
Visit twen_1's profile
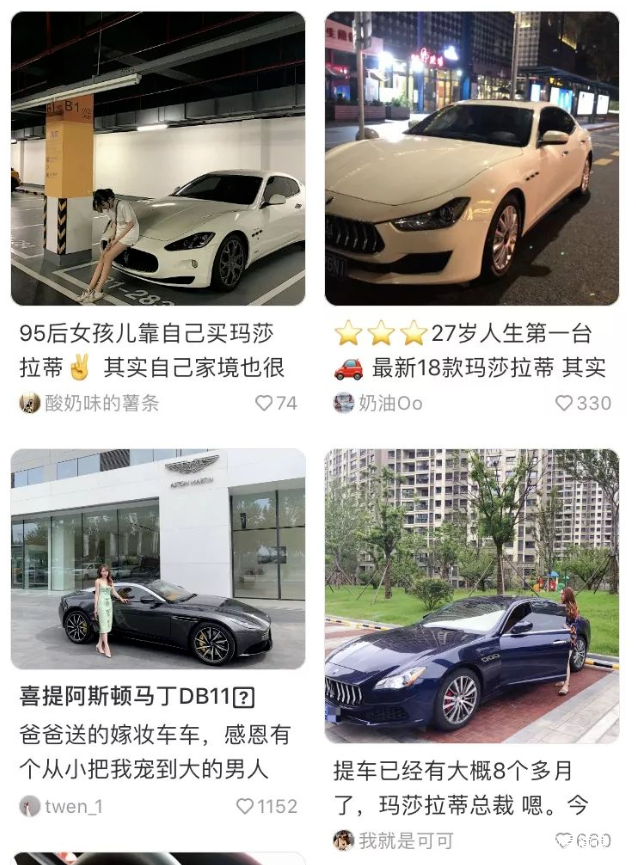coord(62,806)
